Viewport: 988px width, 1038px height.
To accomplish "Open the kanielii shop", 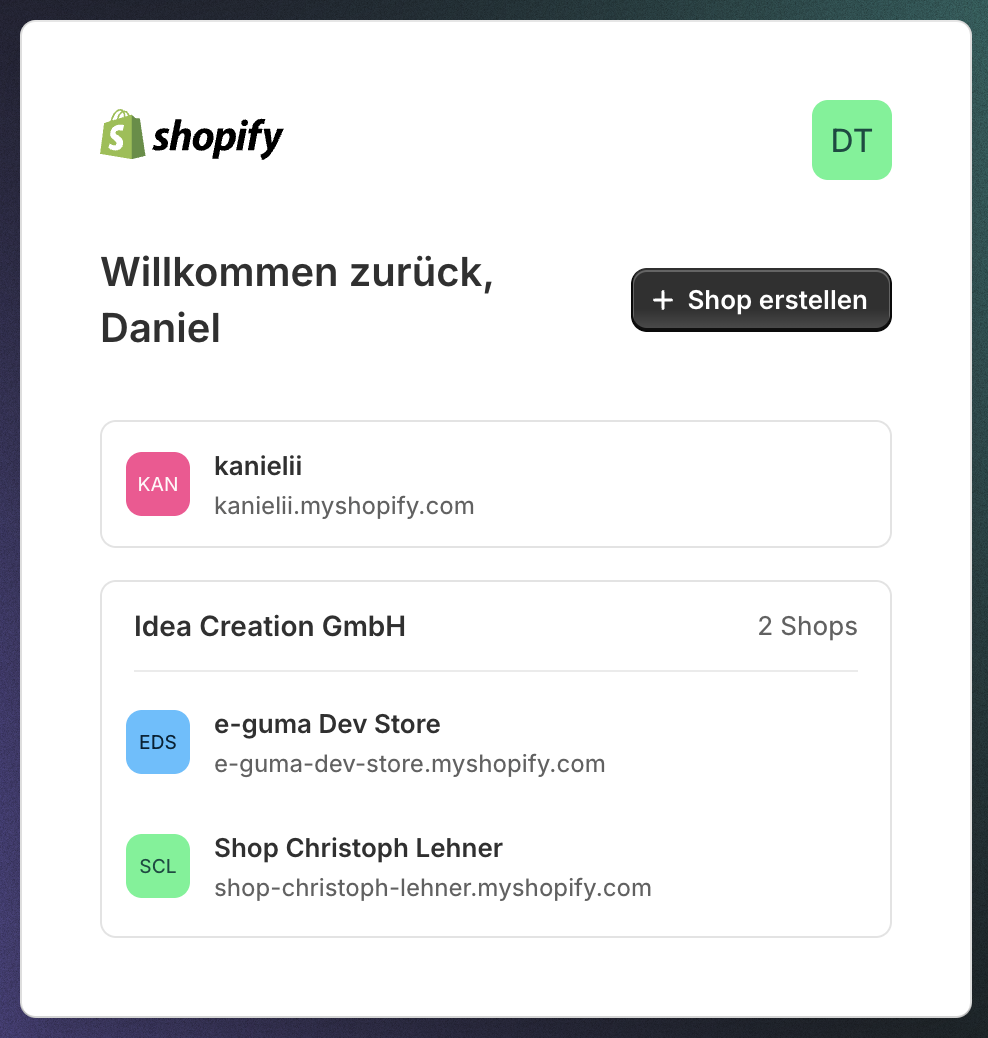I will point(495,484).
